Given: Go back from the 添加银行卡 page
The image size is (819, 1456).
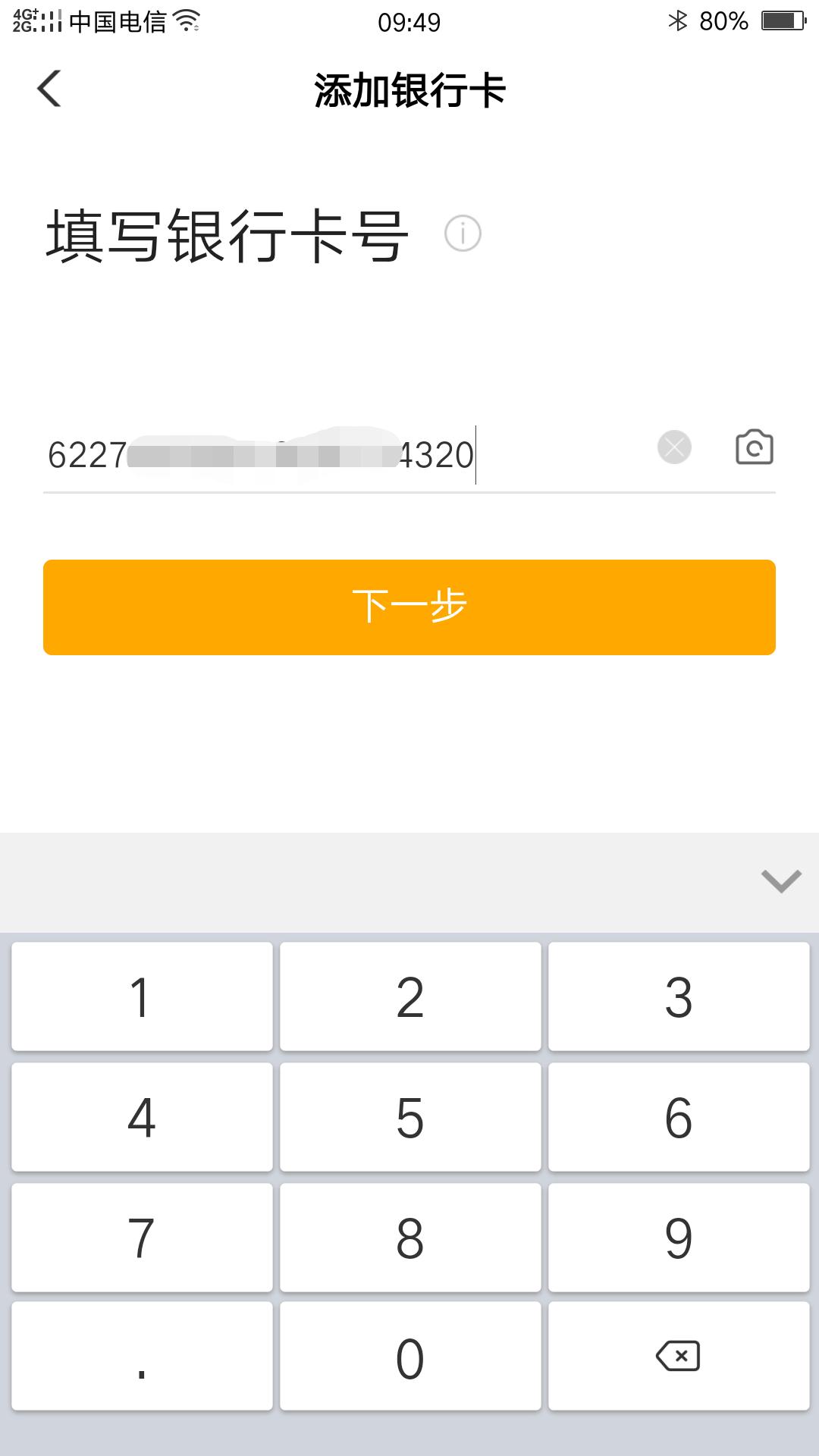Looking at the screenshot, I should click(x=49, y=89).
